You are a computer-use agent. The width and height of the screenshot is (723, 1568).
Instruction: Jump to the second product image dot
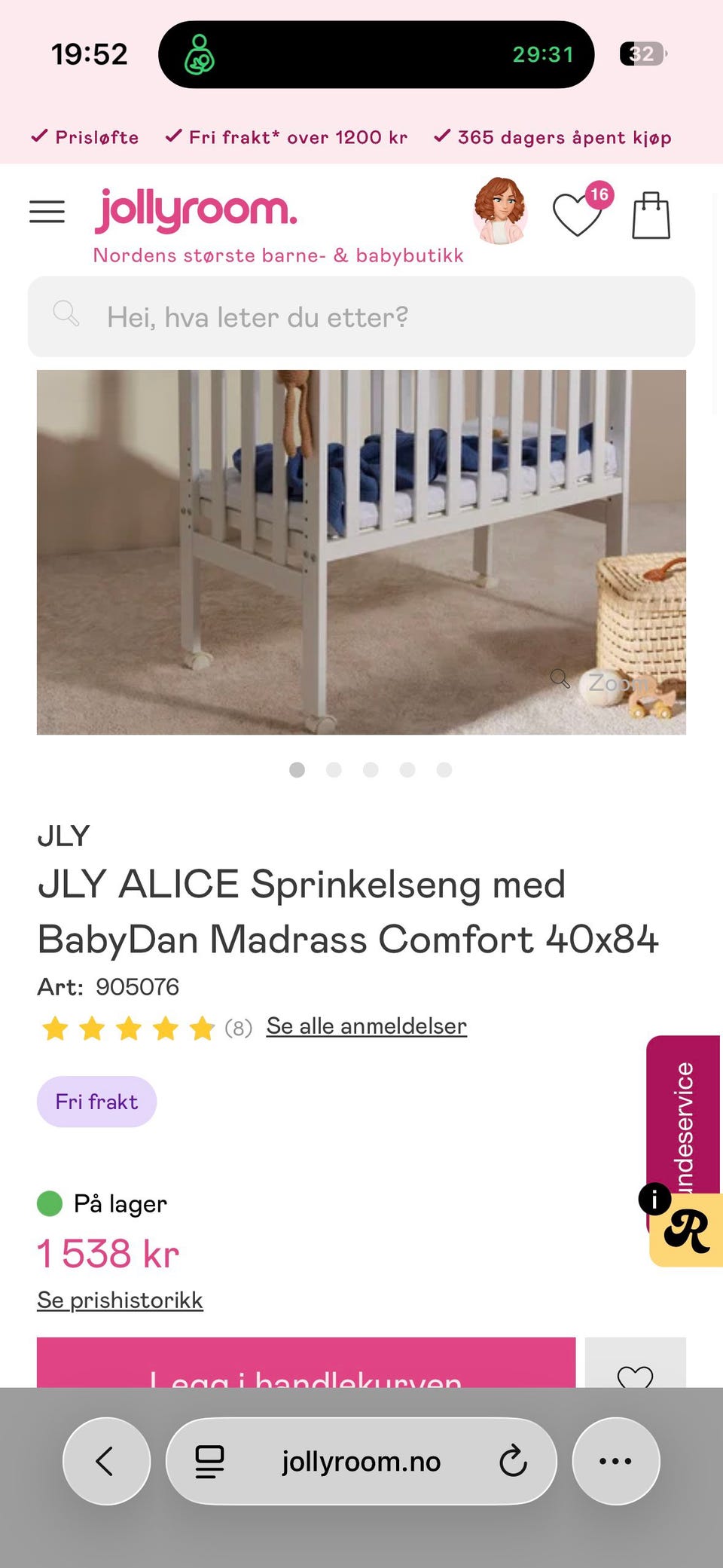click(334, 769)
